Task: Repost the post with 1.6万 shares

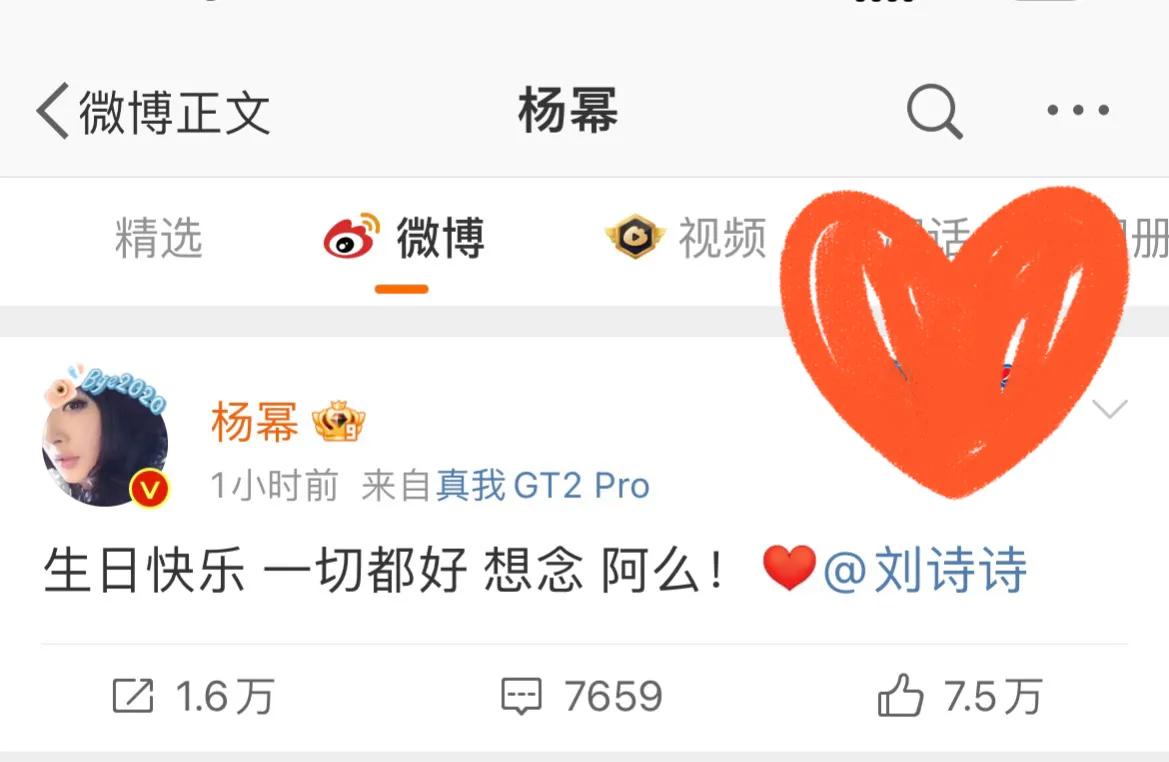Action: (x=193, y=696)
